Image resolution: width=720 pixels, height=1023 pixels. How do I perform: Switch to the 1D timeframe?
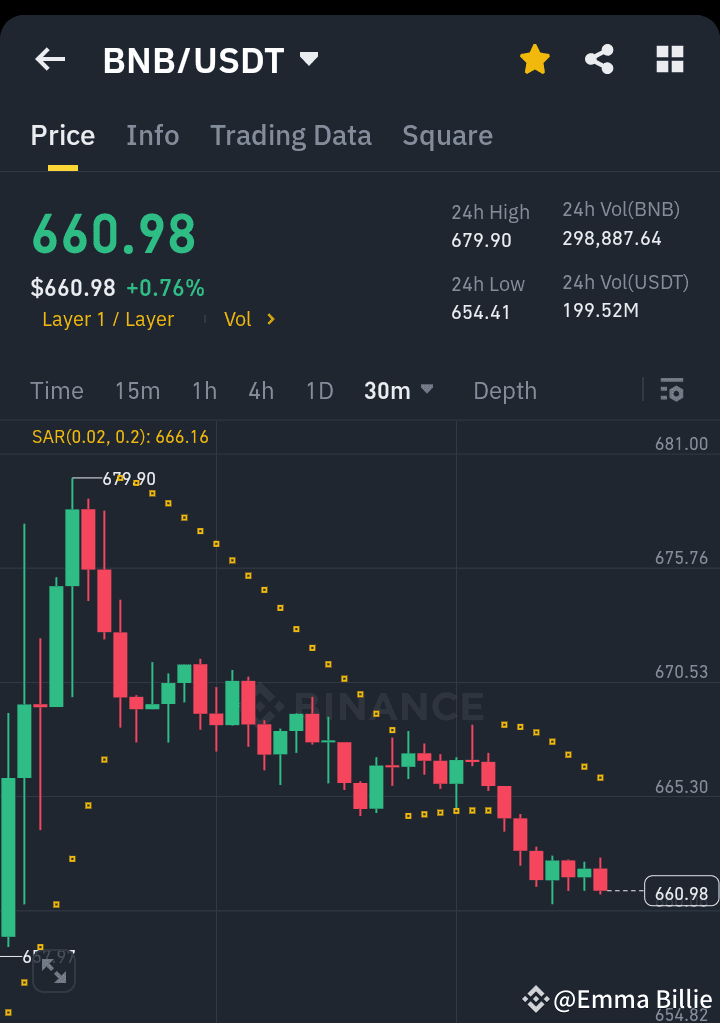[x=319, y=391]
